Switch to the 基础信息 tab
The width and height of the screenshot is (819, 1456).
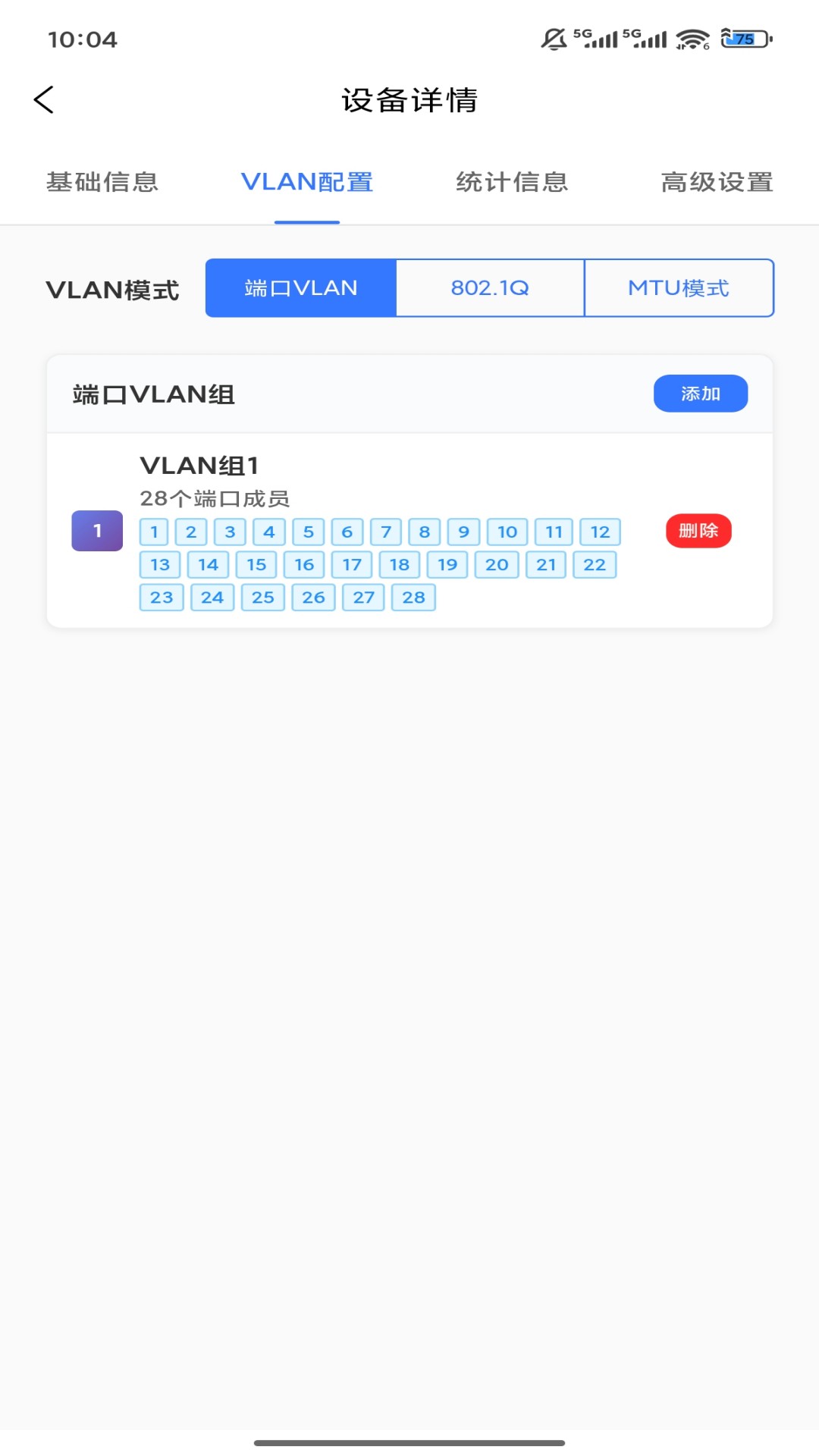[102, 182]
